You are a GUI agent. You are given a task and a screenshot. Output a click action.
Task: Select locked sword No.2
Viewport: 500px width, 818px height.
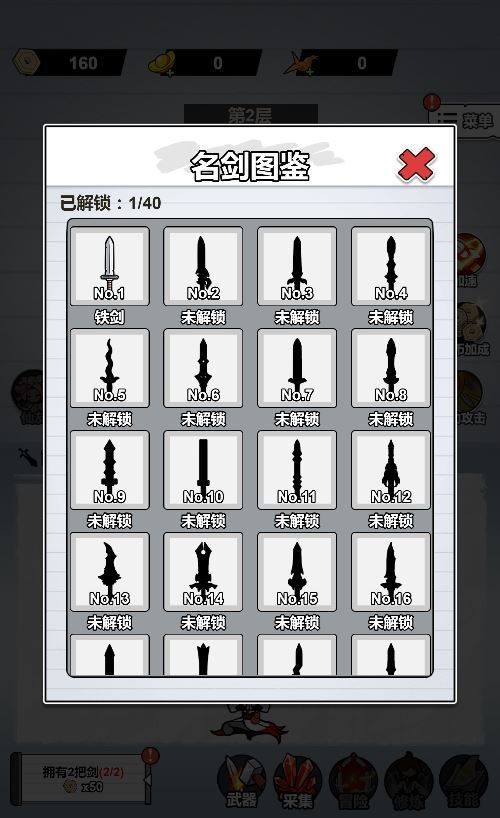203,266
